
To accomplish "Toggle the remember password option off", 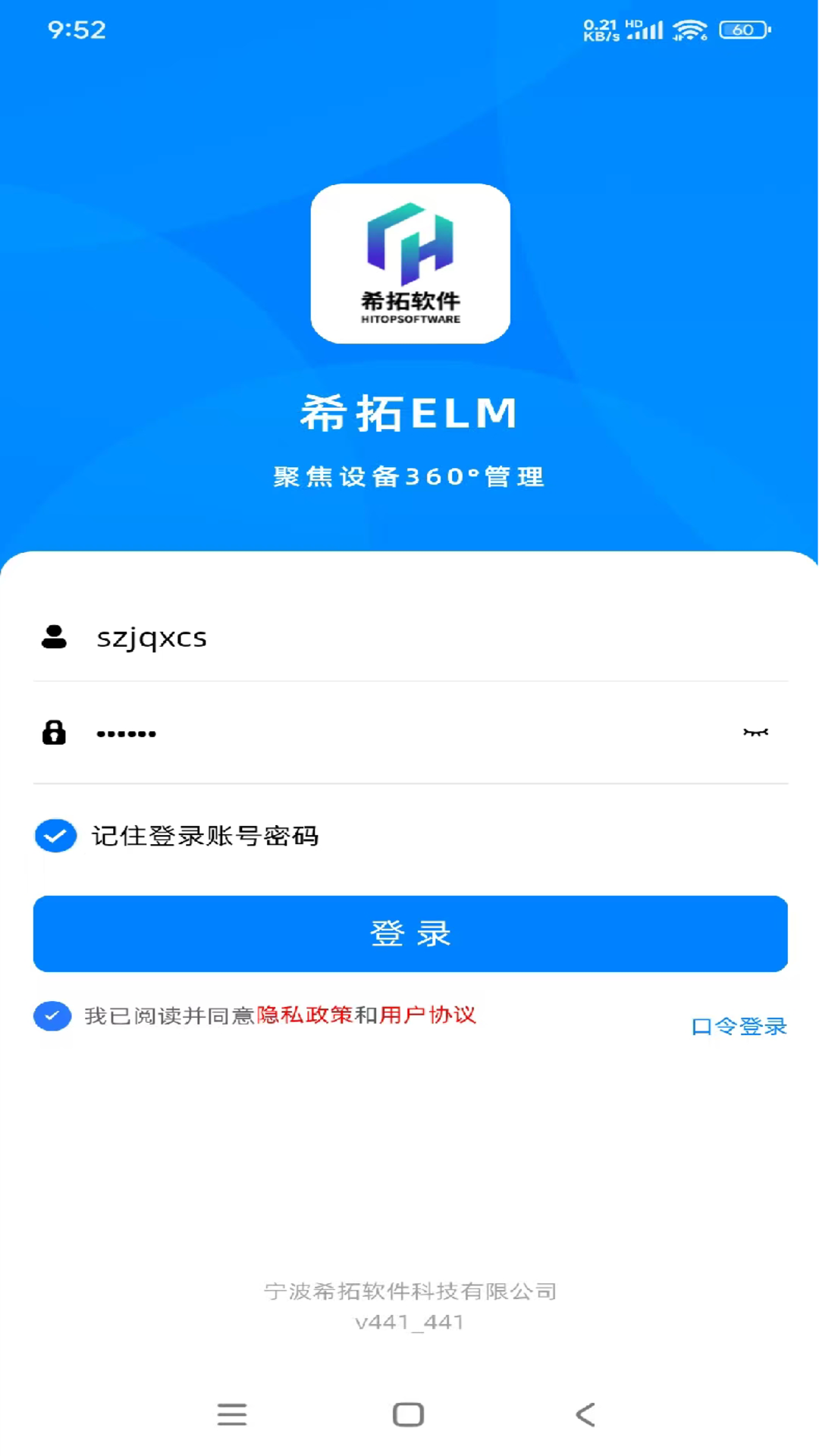I will [x=55, y=836].
